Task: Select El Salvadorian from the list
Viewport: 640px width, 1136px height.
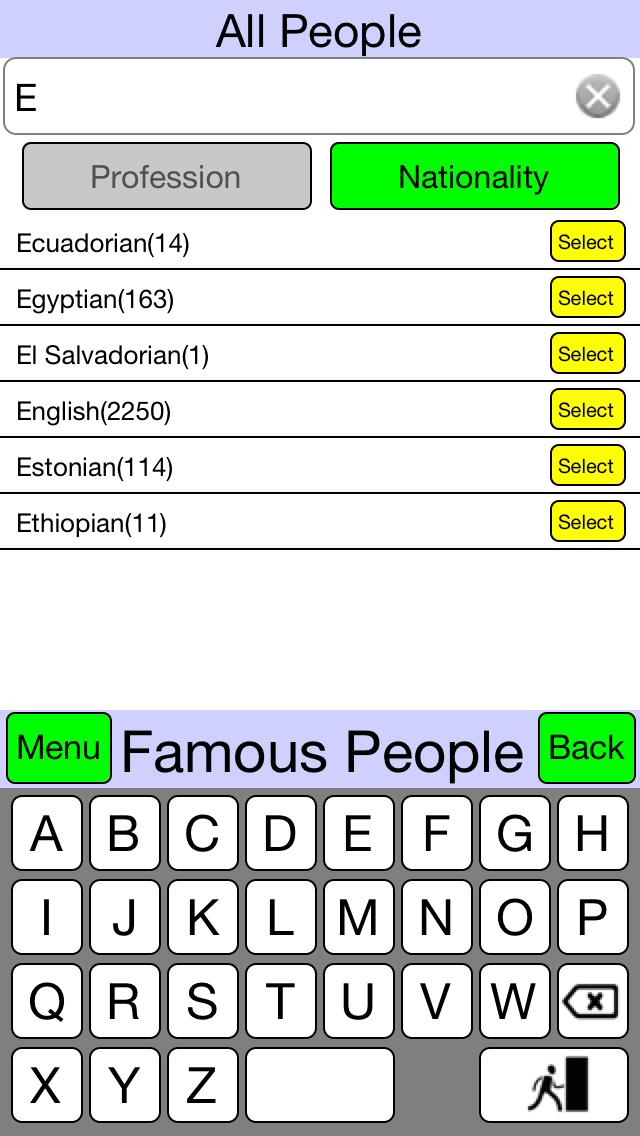Action: [x=587, y=354]
